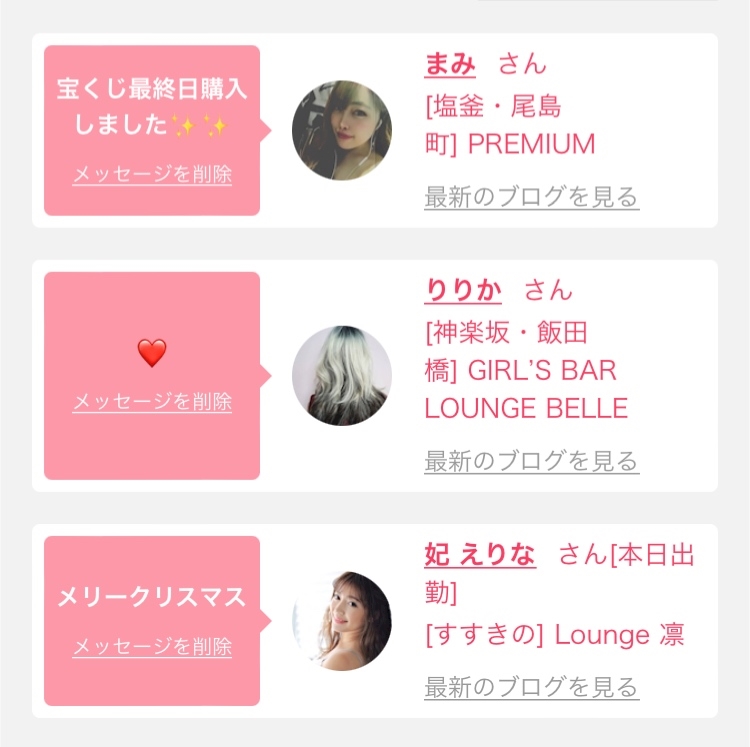The image size is (750, 747).
Task: Delete the 宝くじ最終日購入しました message
Action: [152, 175]
